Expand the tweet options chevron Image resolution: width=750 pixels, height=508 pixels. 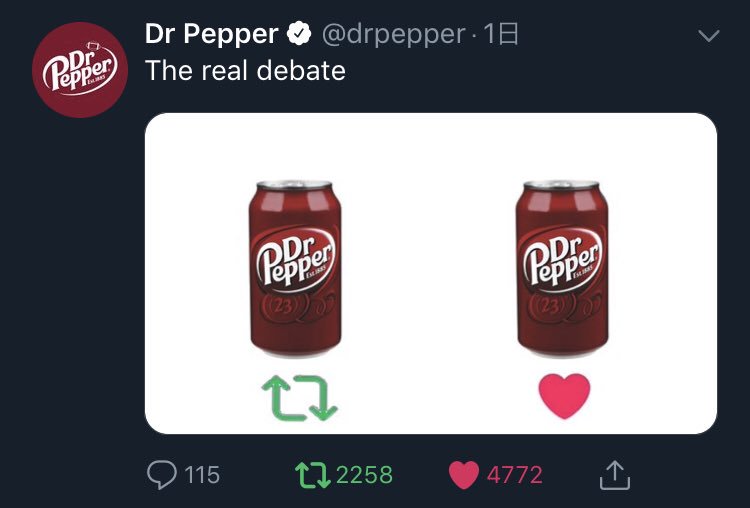click(708, 35)
